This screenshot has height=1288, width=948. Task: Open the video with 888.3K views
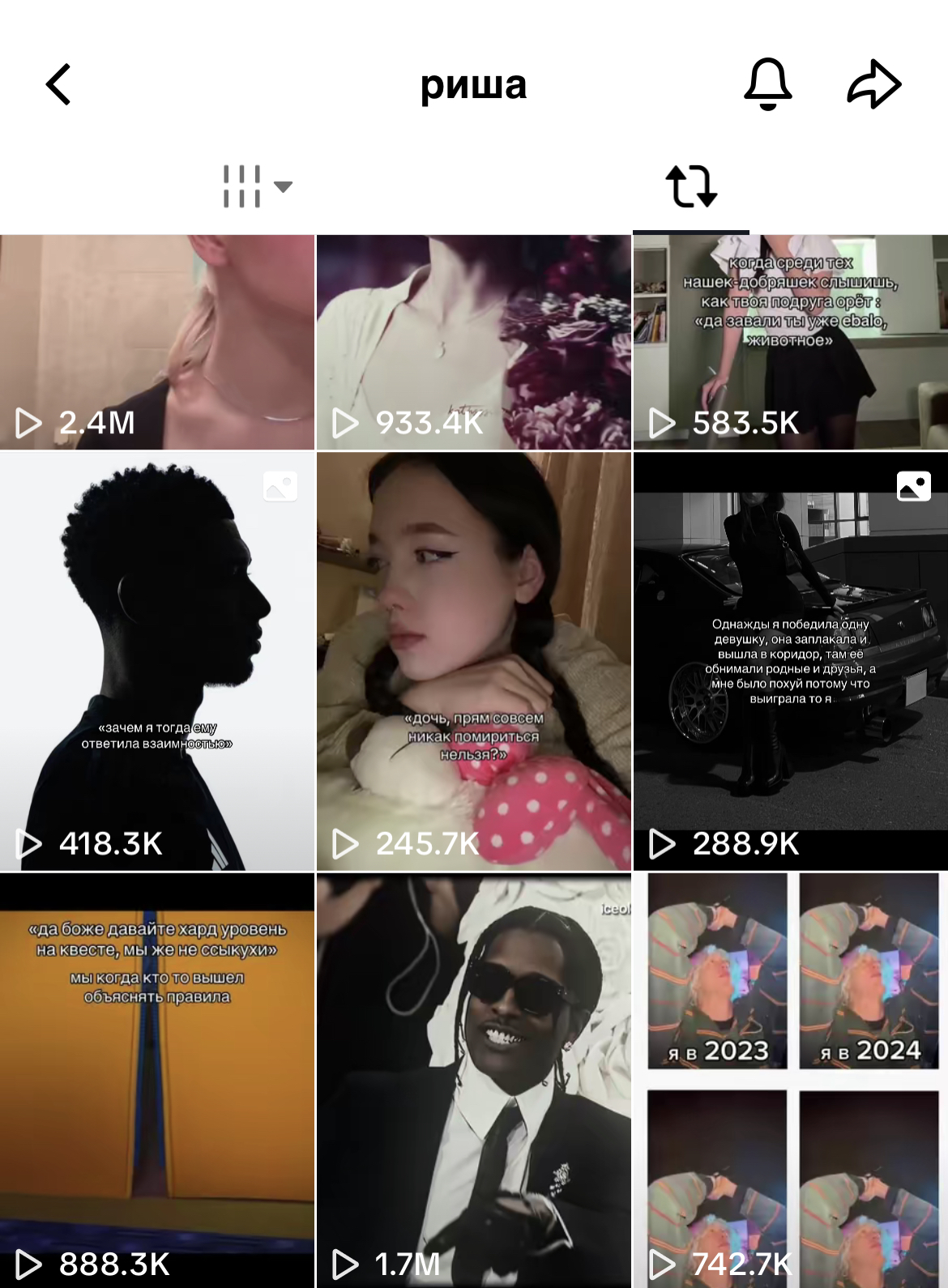157,1080
